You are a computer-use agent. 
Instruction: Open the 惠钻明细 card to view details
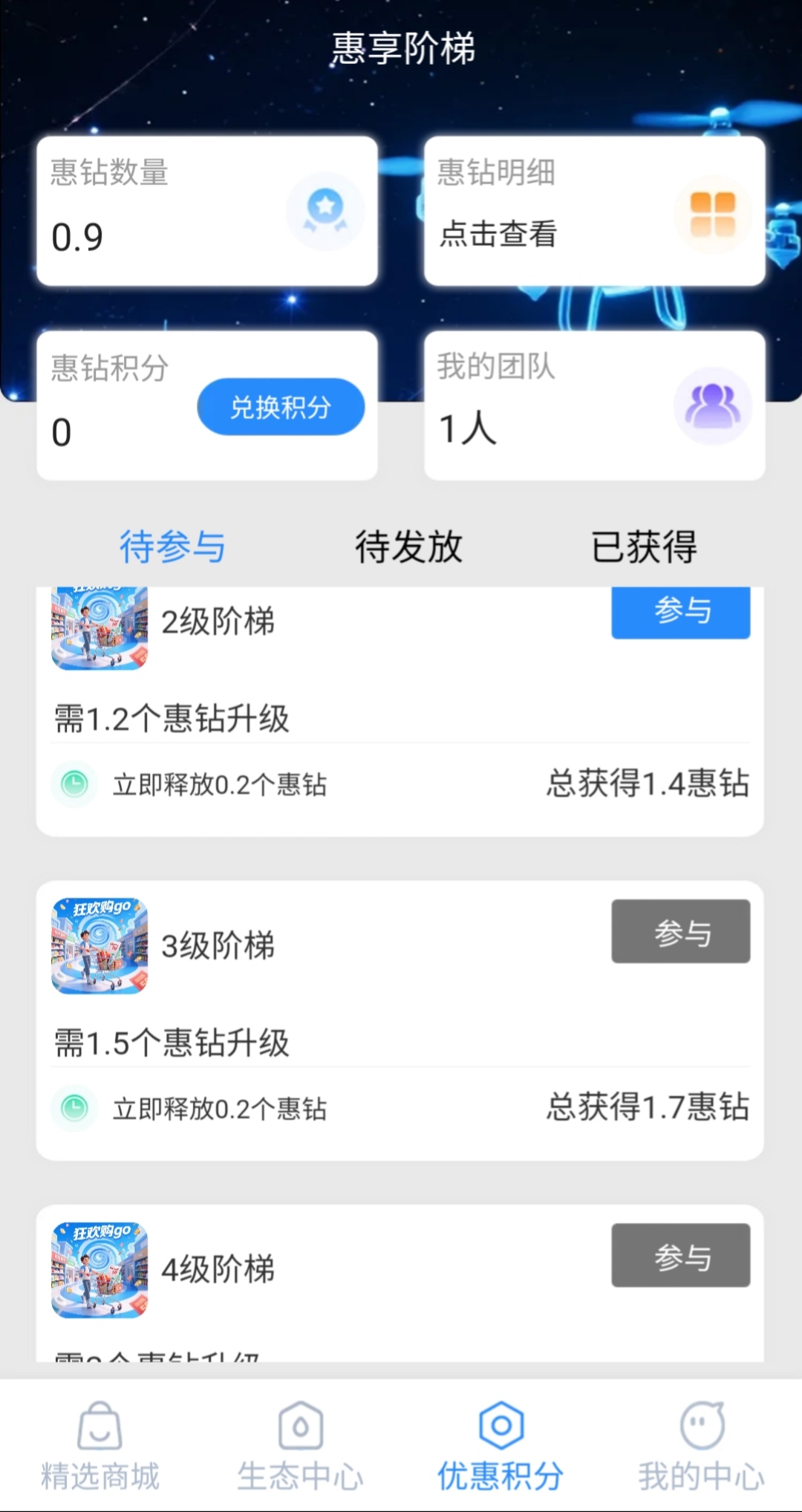tap(594, 211)
